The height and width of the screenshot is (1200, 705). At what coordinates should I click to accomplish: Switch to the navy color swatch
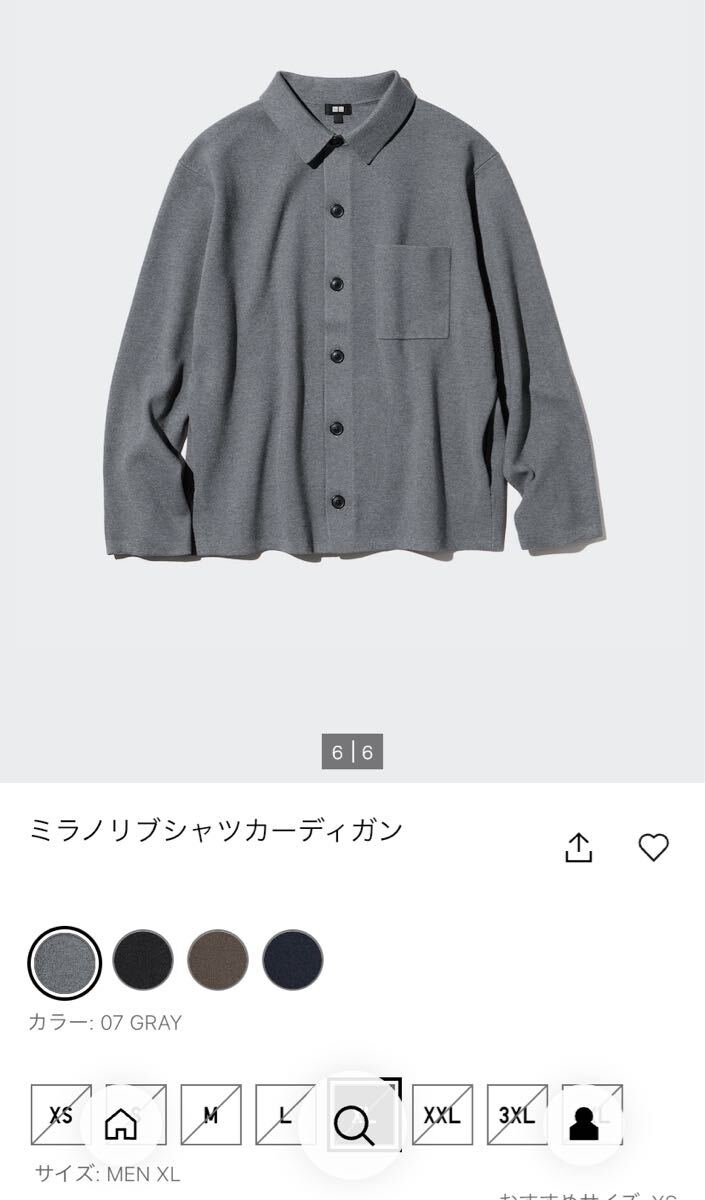click(293, 960)
